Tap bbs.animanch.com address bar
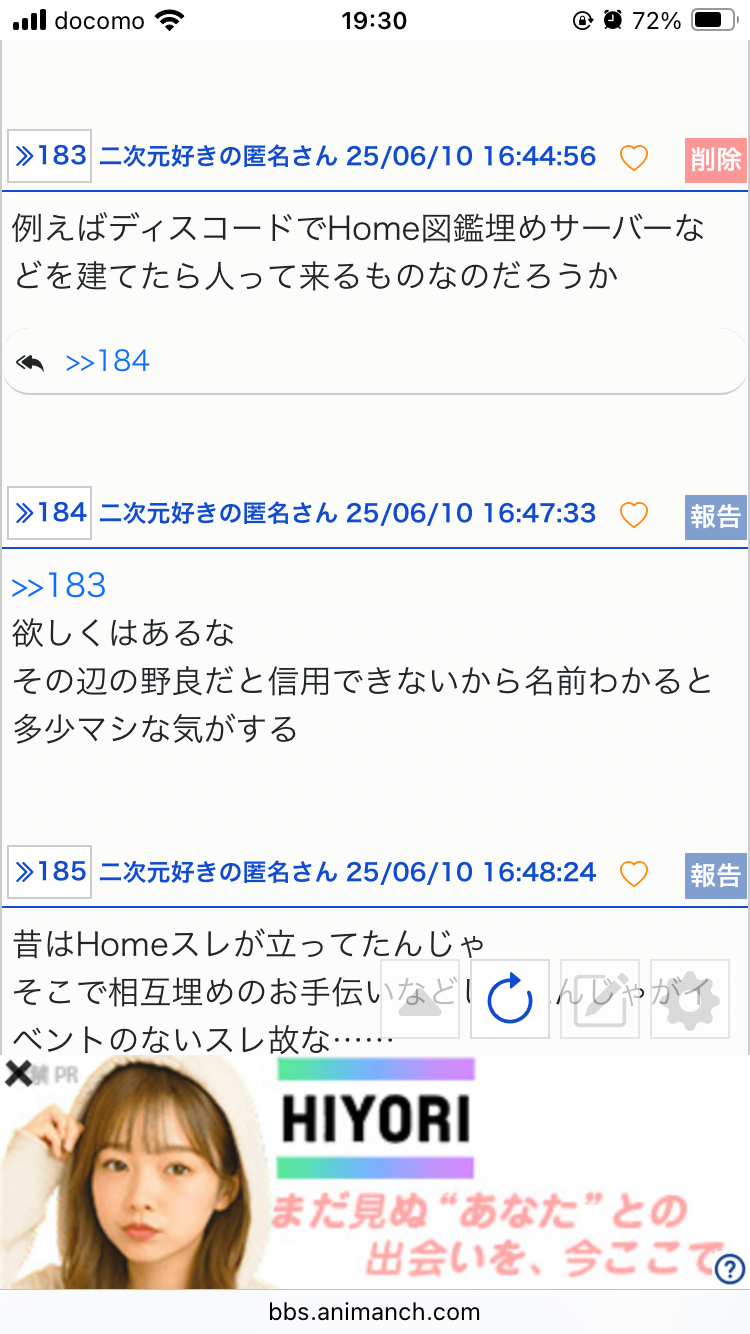 click(x=375, y=1312)
